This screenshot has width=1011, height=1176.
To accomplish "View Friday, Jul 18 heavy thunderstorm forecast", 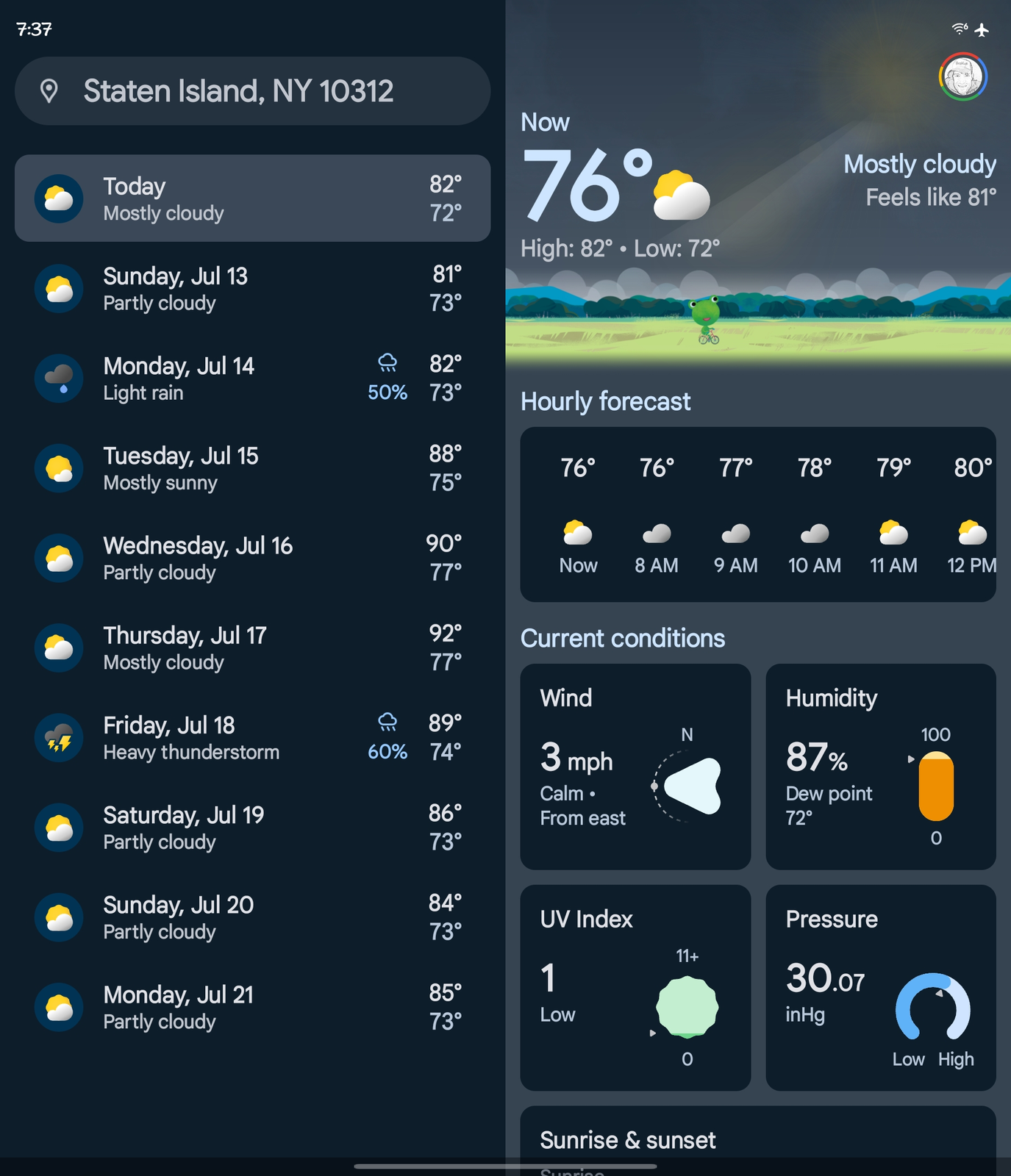I will tap(252, 737).
